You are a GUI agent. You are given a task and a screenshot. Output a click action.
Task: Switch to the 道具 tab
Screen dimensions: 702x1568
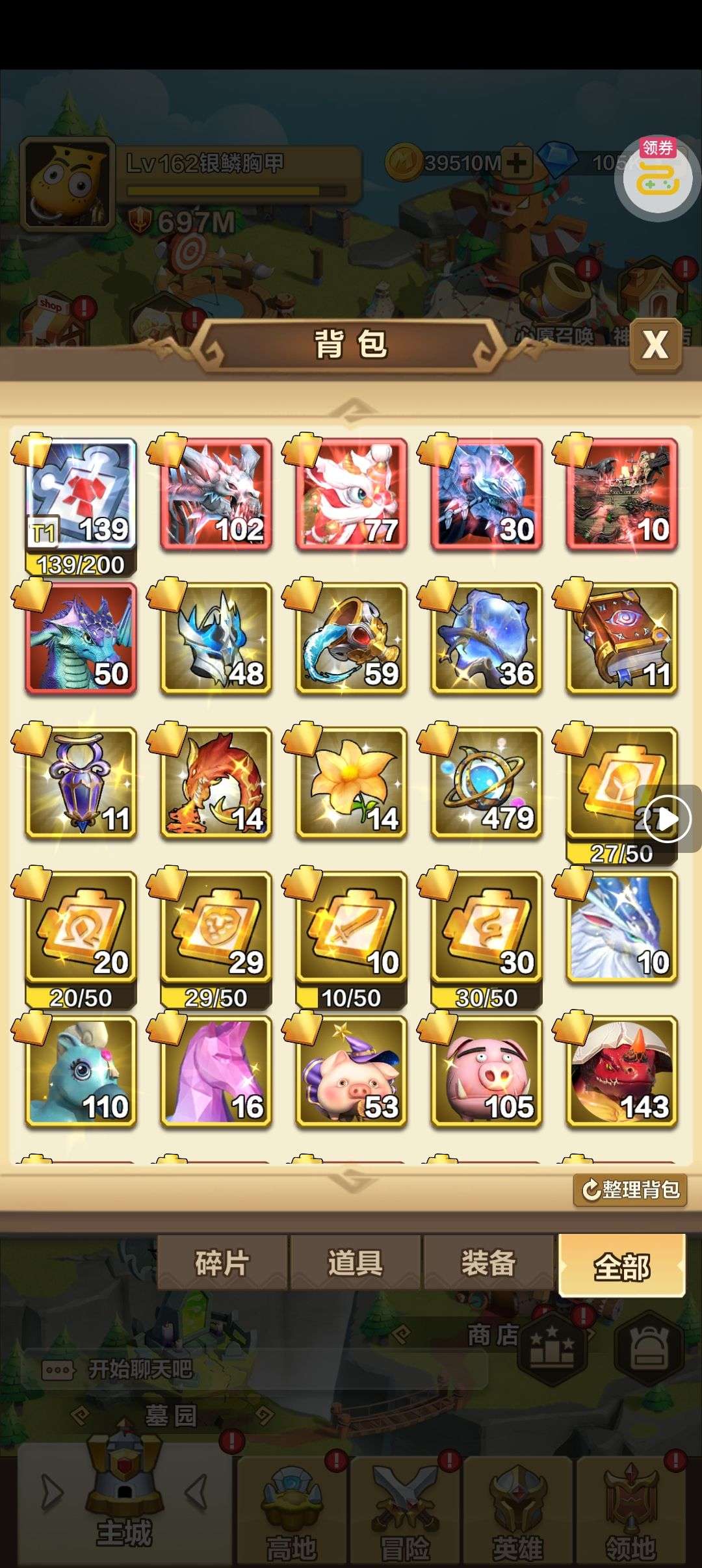tap(355, 1263)
